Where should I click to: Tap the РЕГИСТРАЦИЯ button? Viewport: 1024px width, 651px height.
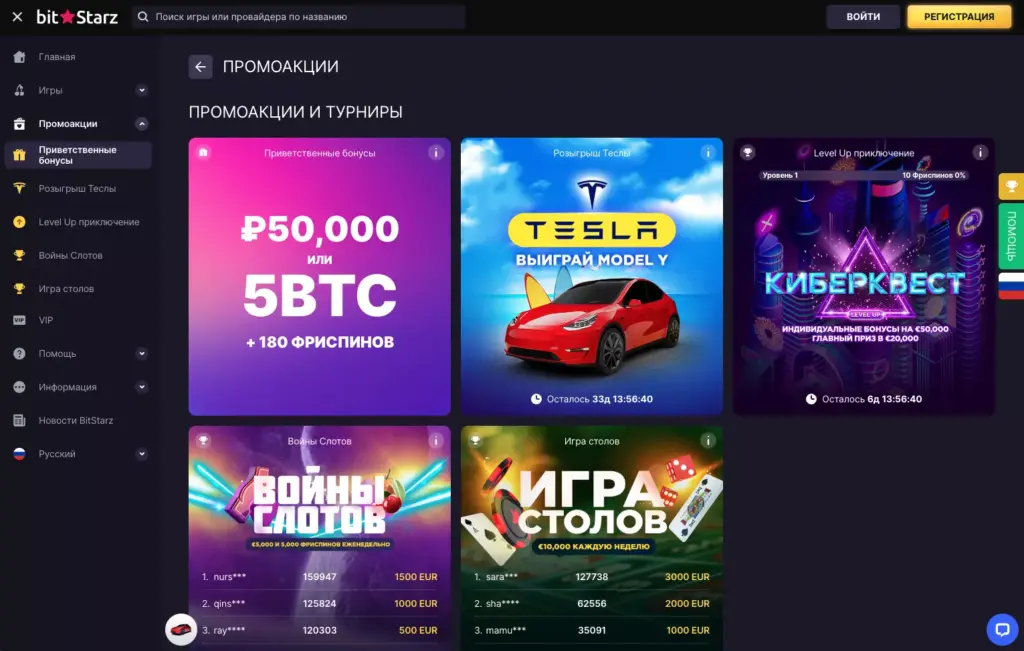pos(959,17)
